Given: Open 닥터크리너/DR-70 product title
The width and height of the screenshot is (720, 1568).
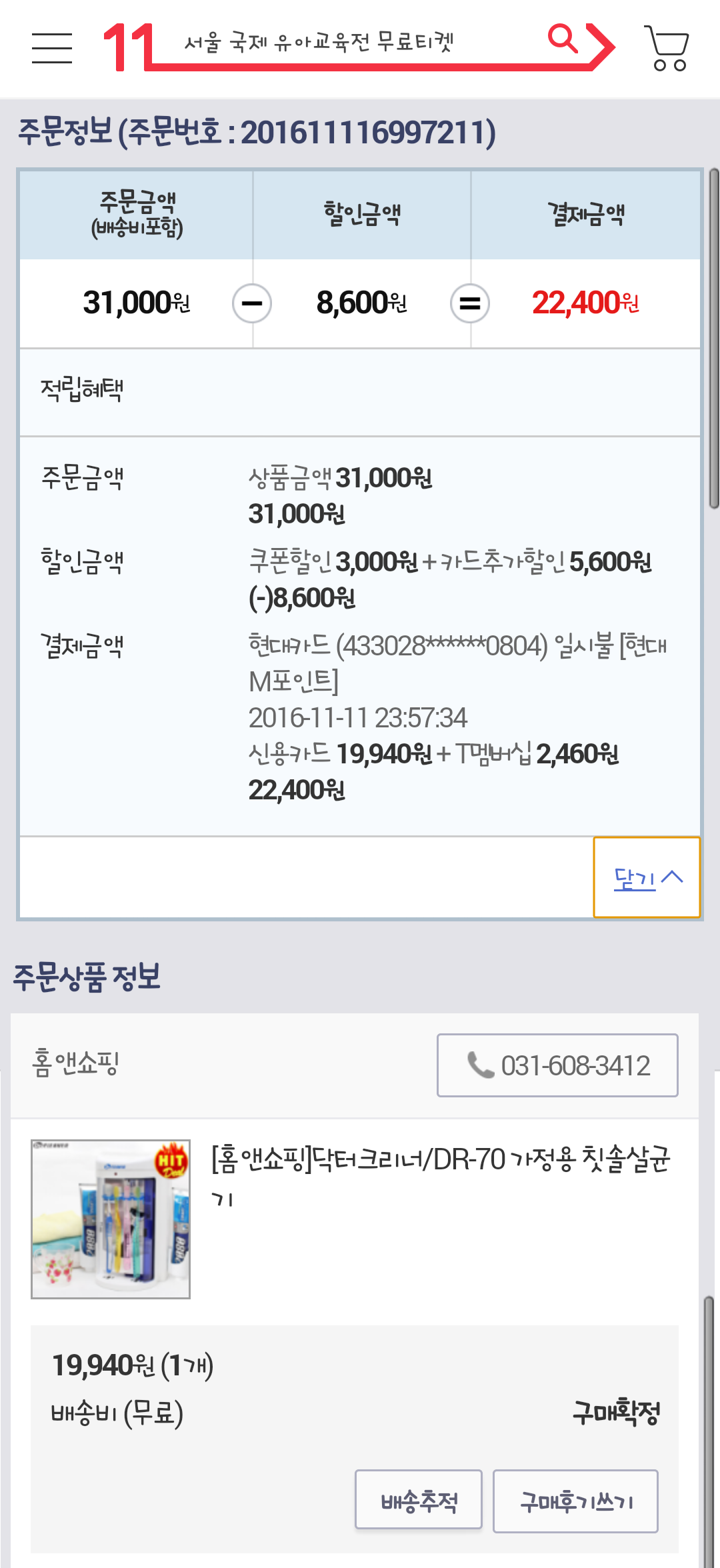Looking at the screenshot, I should pyautogui.click(x=440, y=1175).
